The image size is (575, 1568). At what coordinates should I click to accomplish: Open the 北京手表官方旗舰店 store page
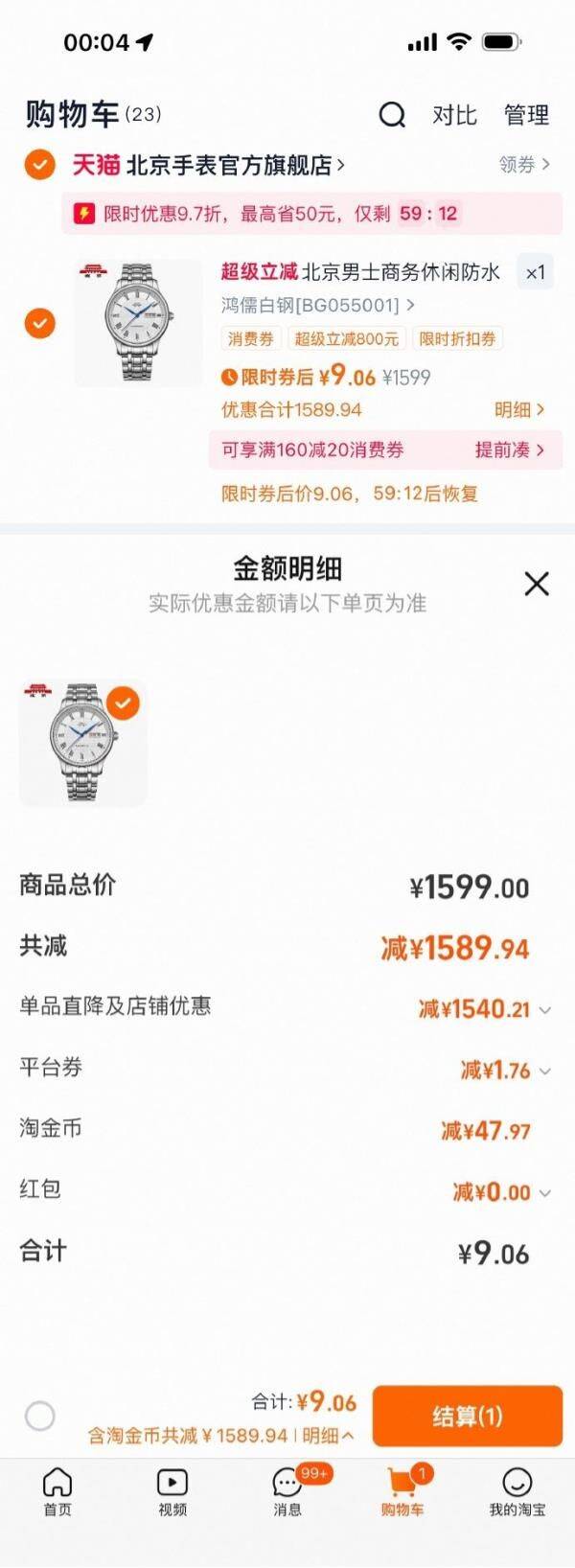point(235,165)
